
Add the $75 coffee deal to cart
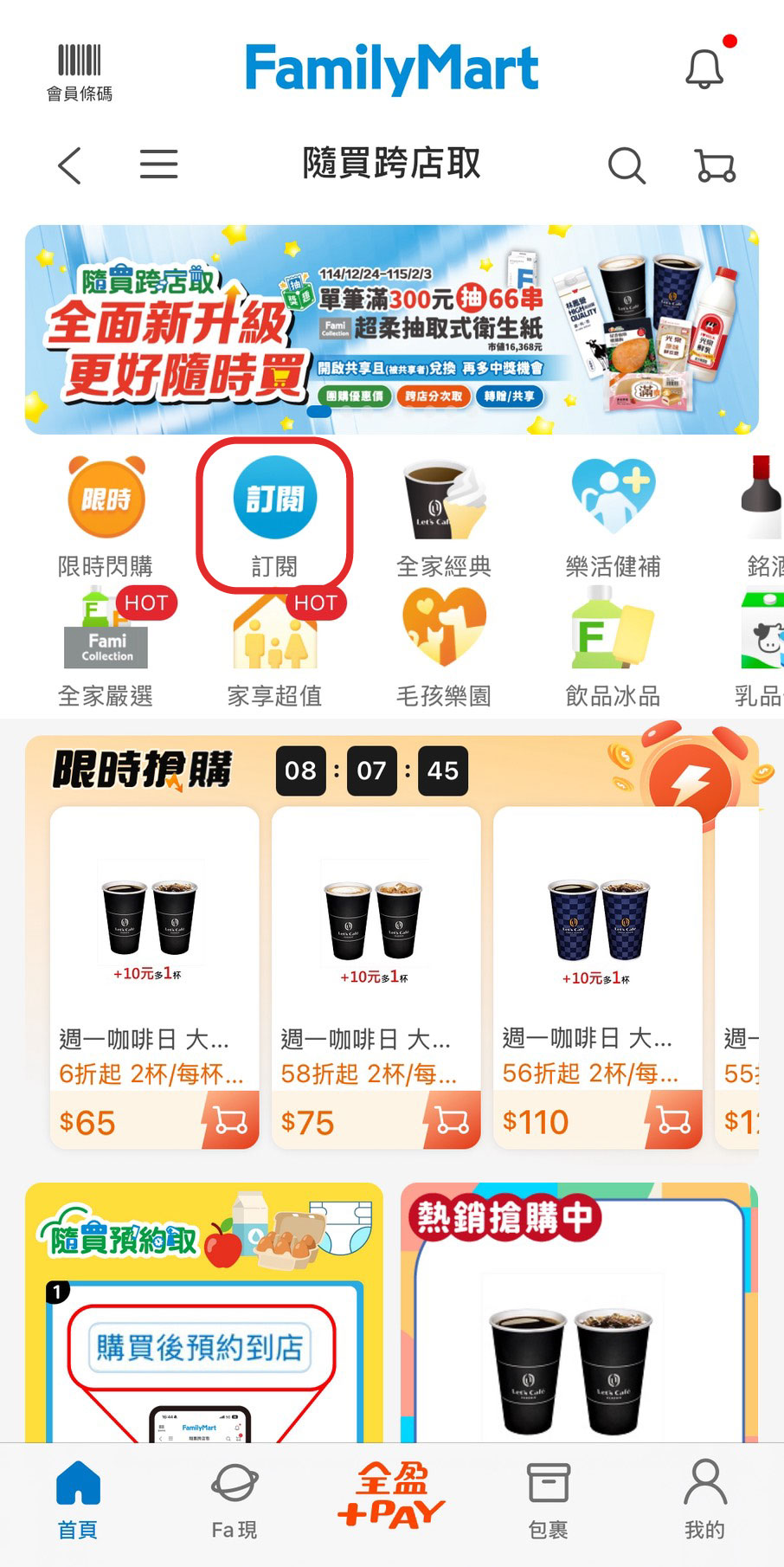click(452, 1121)
